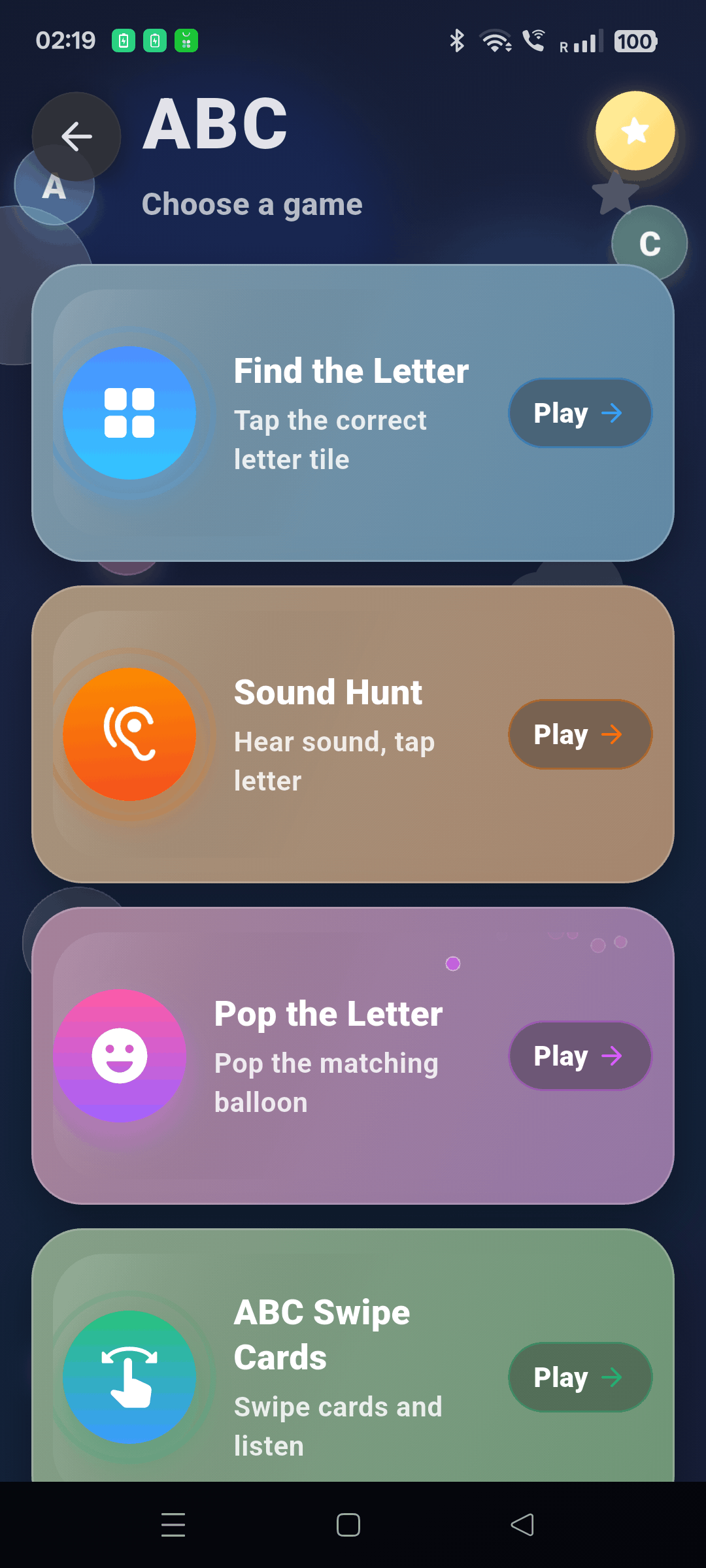
Task: Tap the floating letter A bubble
Action: coord(54,188)
